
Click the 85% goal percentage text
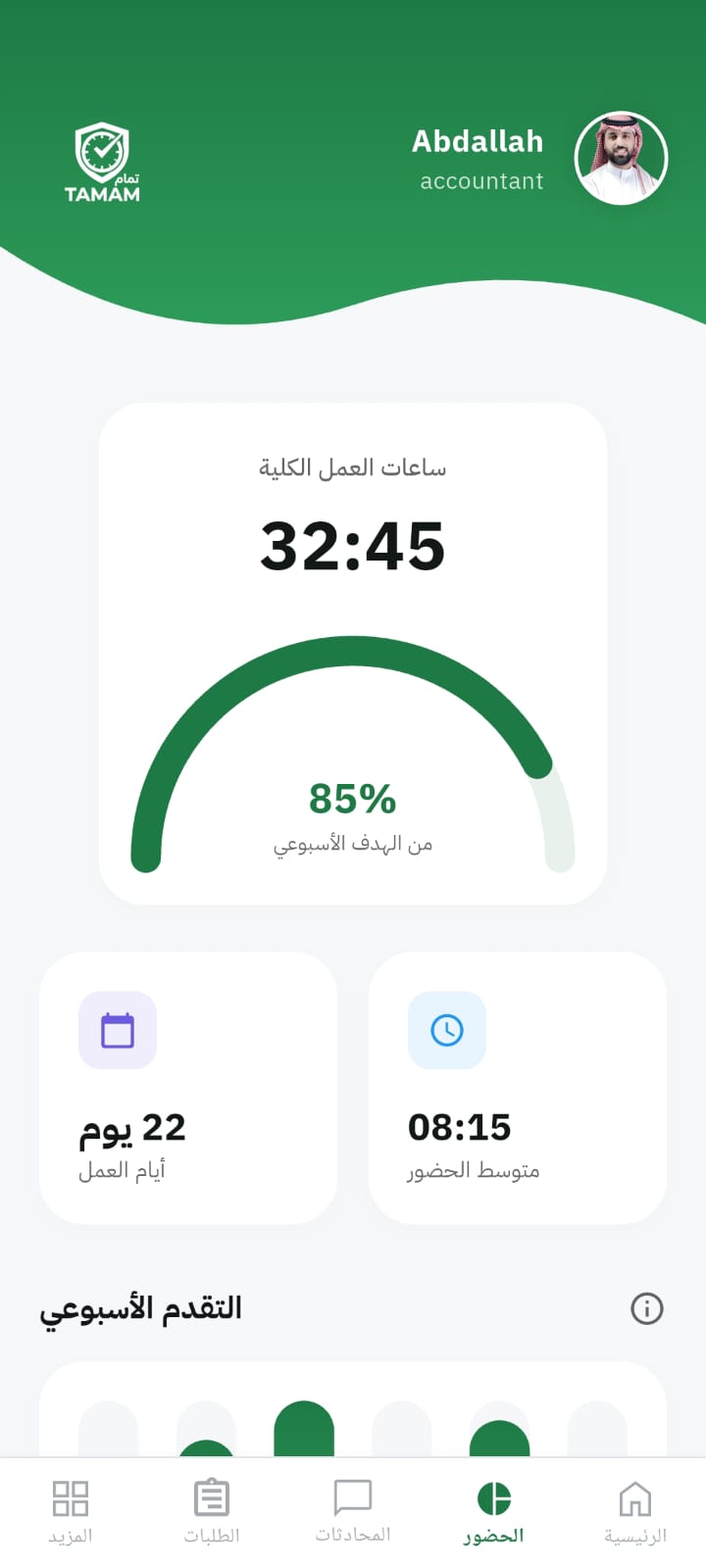(353, 799)
